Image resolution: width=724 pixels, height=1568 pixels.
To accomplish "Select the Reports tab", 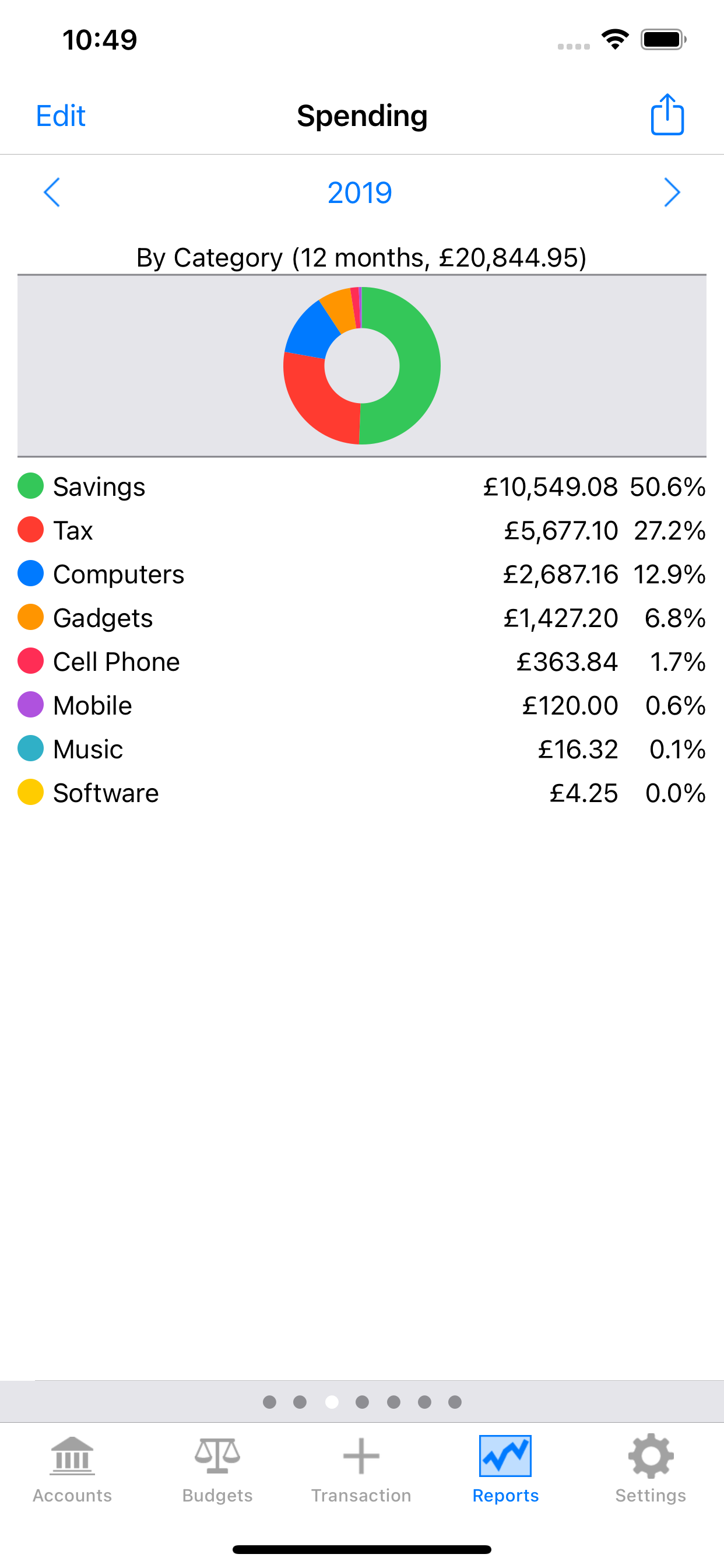I will pos(505,1468).
